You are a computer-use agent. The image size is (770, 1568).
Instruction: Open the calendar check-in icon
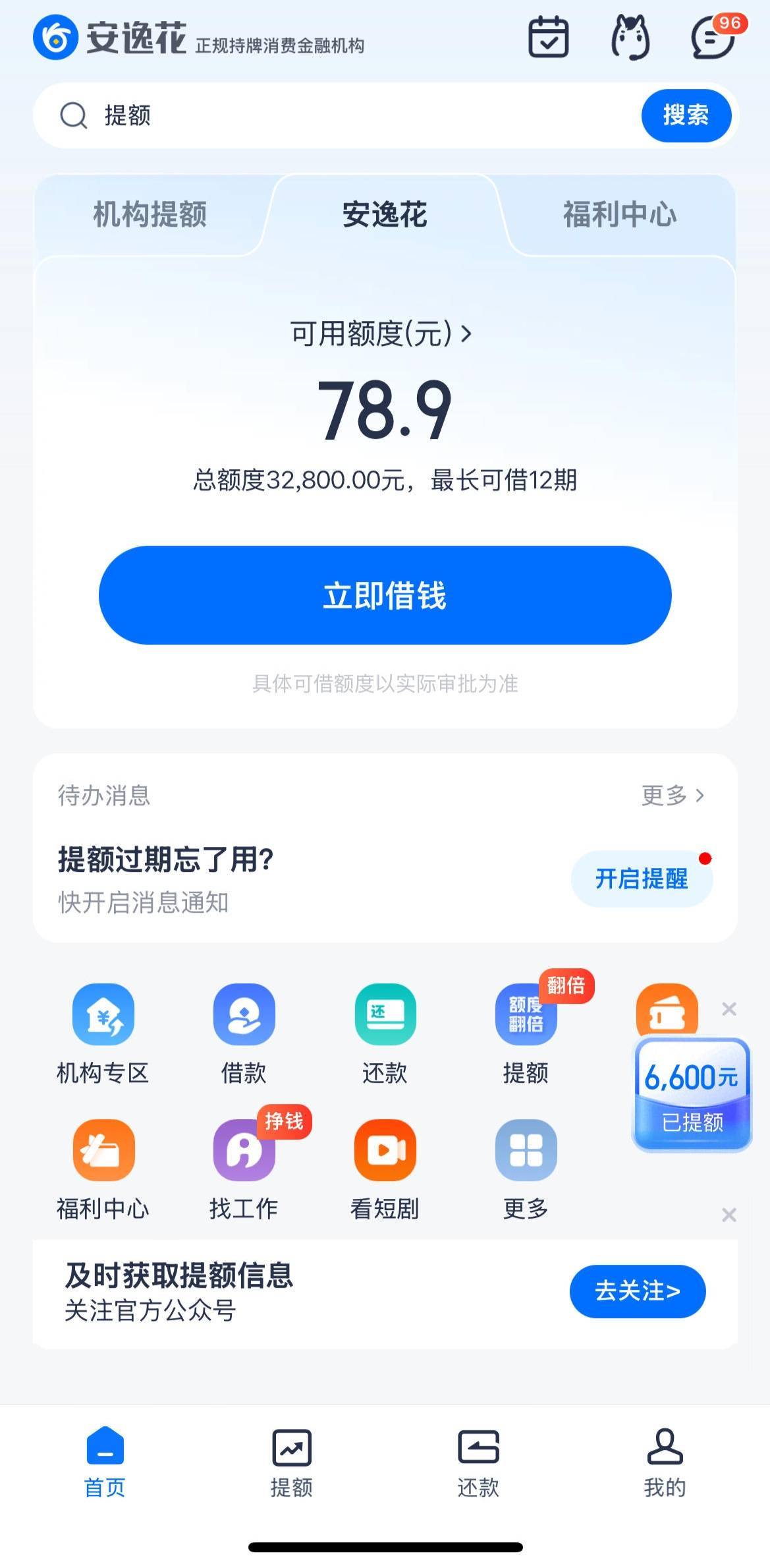548,37
